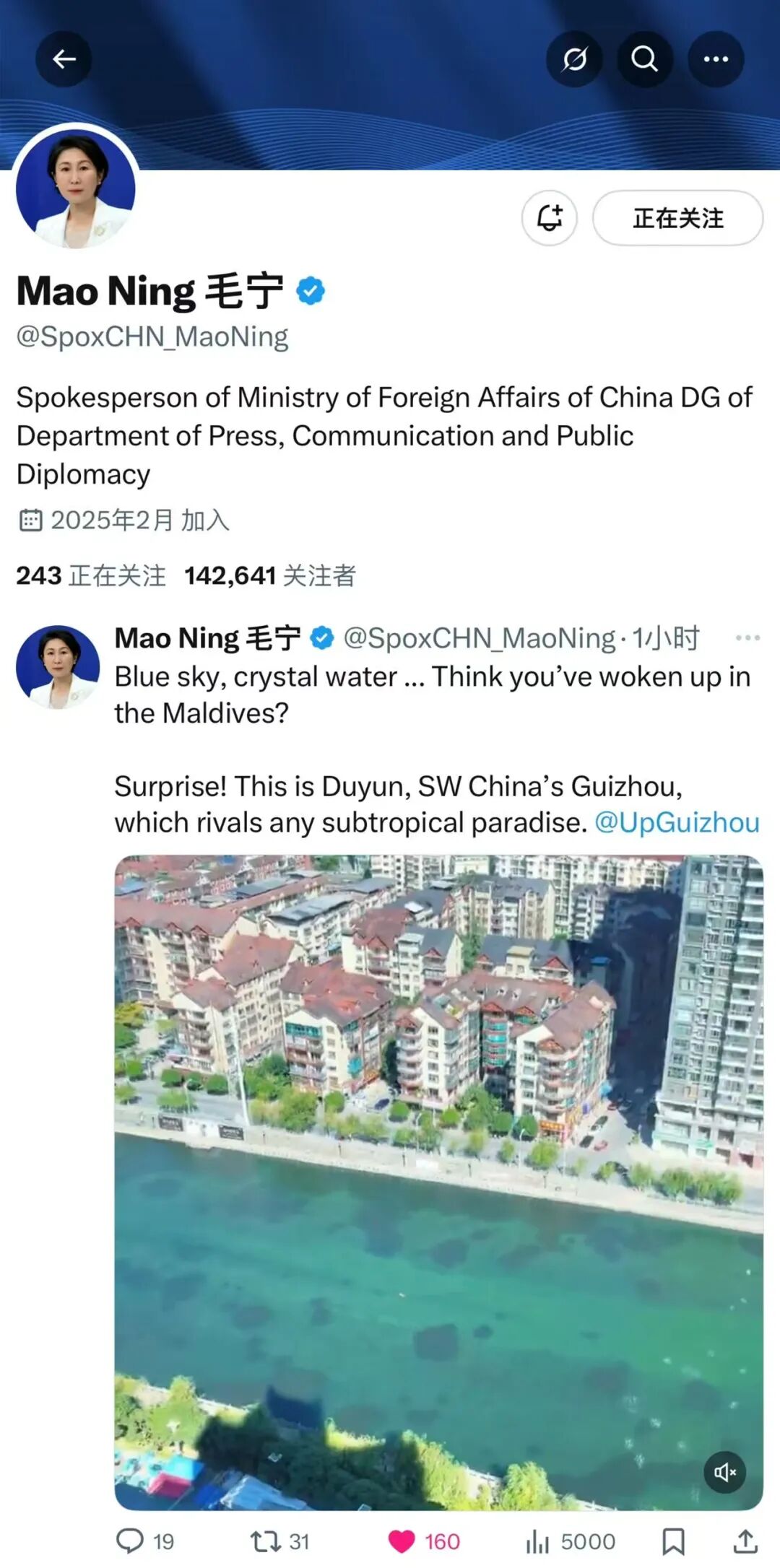Open the 142,641 关注者 followers list
The image size is (780, 1568).
[270, 576]
